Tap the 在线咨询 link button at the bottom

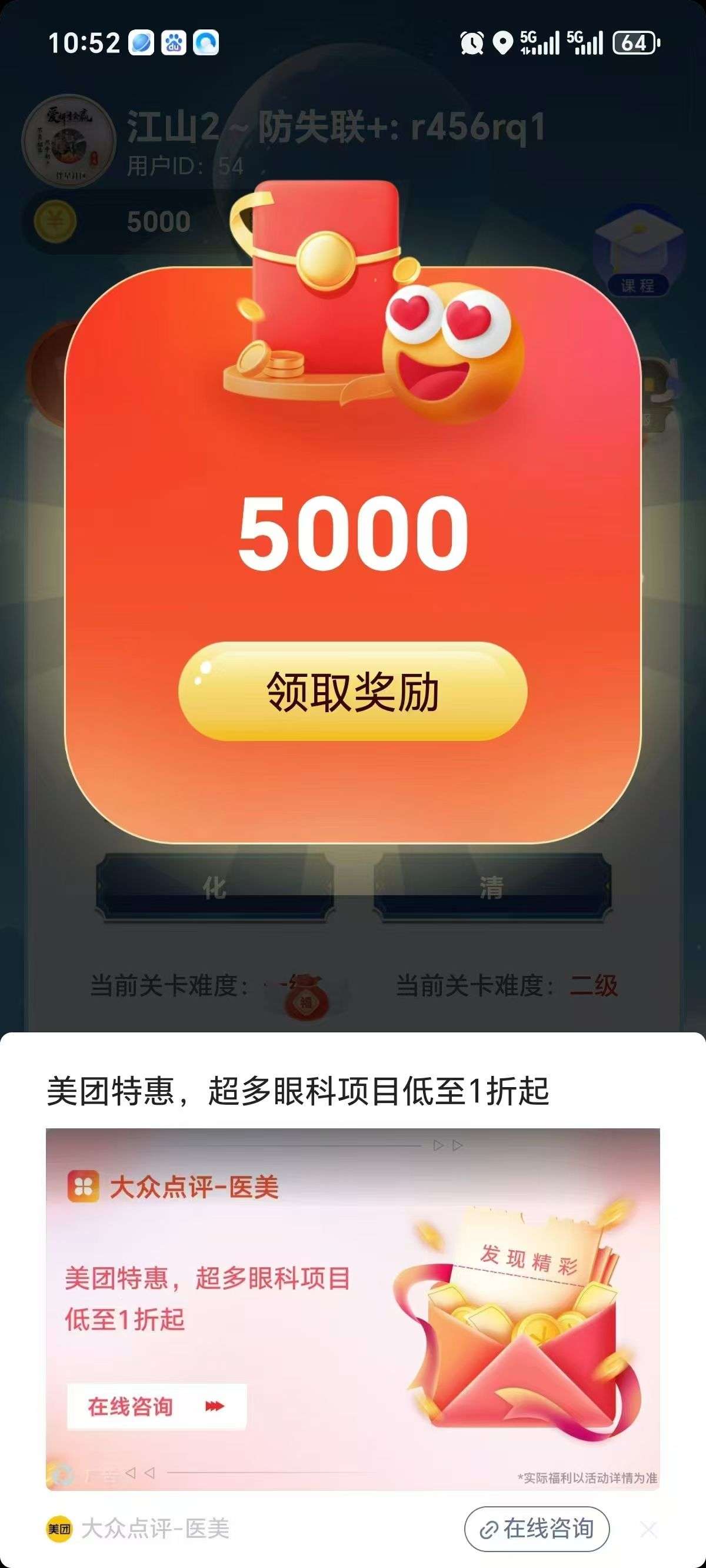click(536, 1529)
